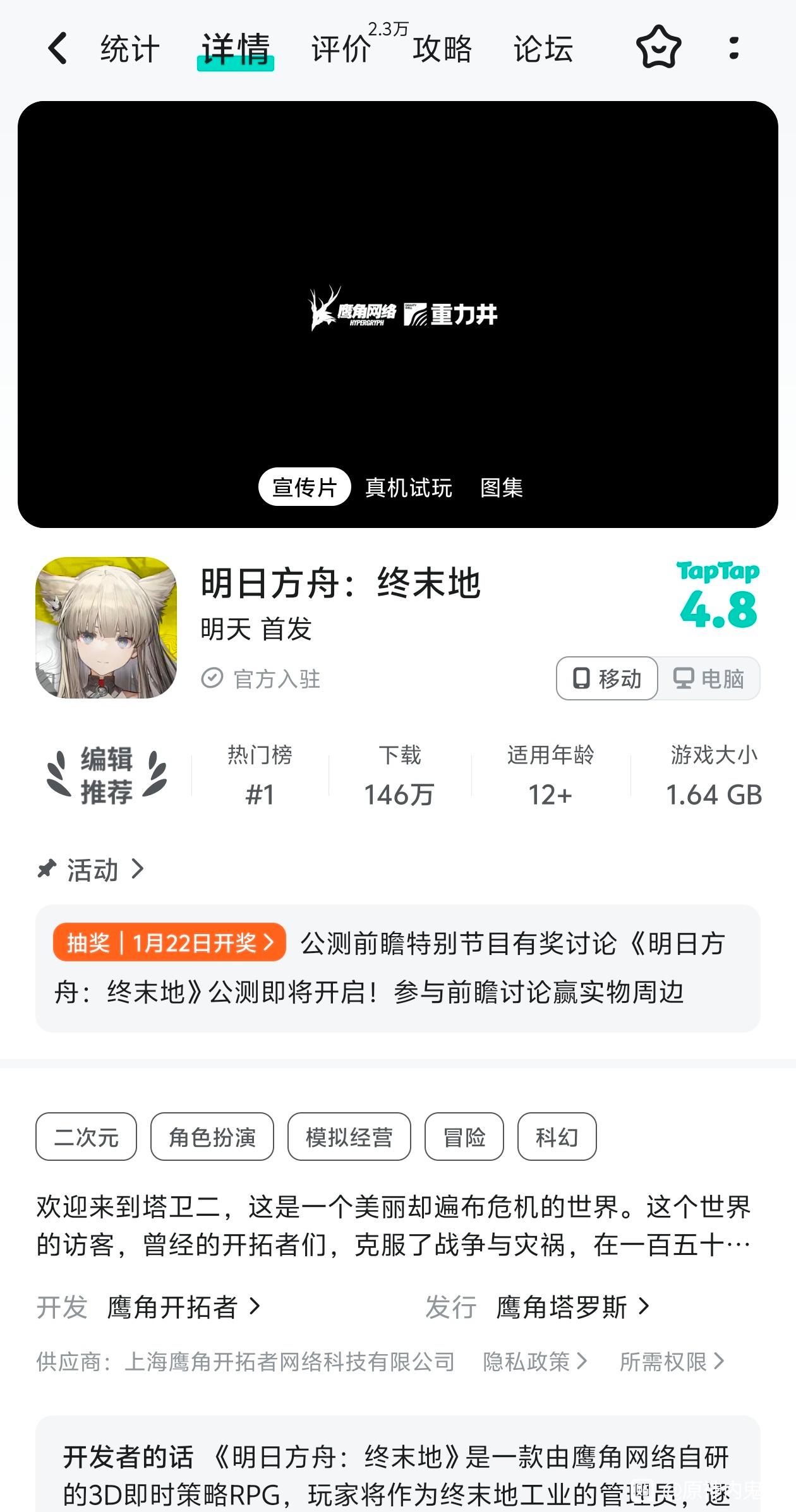
Task: Switch to the 统计 tab
Action: coord(130,49)
